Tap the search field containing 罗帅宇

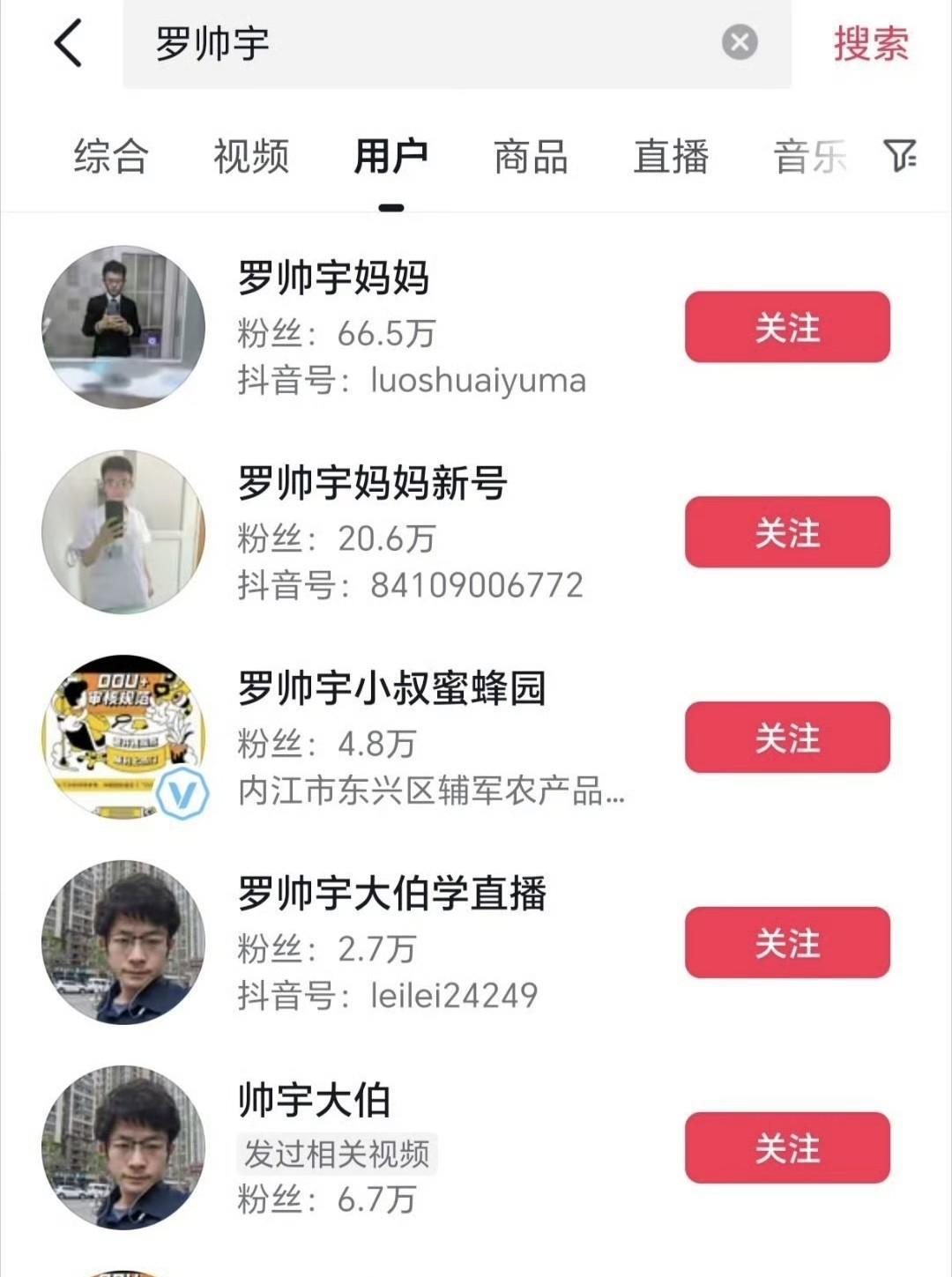423,43
